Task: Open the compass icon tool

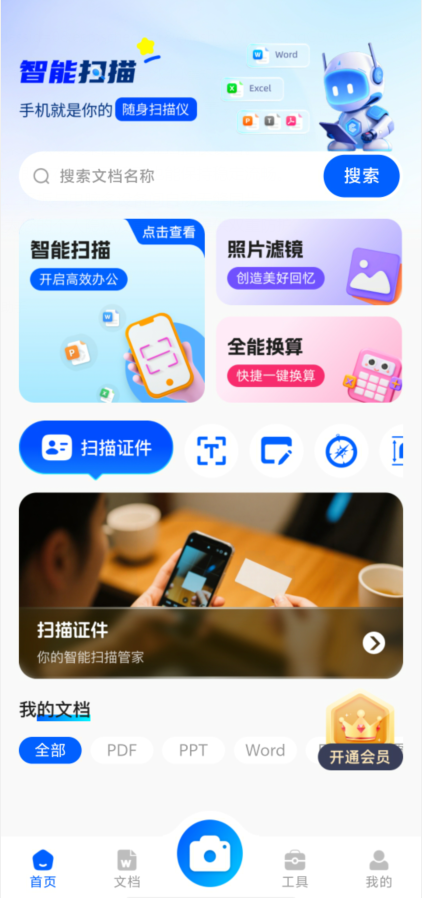Action: 341,451
